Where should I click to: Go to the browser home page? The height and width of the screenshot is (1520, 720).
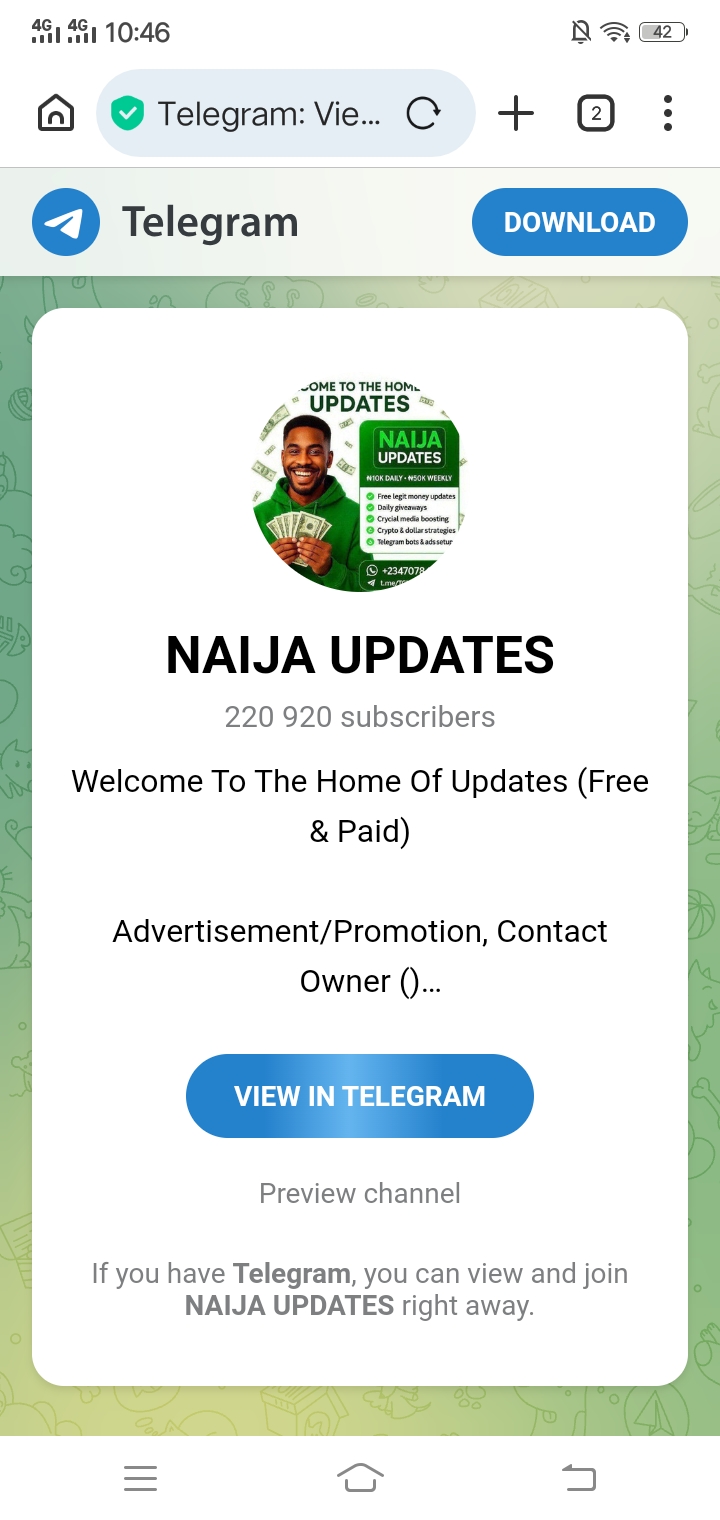[x=56, y=113]
